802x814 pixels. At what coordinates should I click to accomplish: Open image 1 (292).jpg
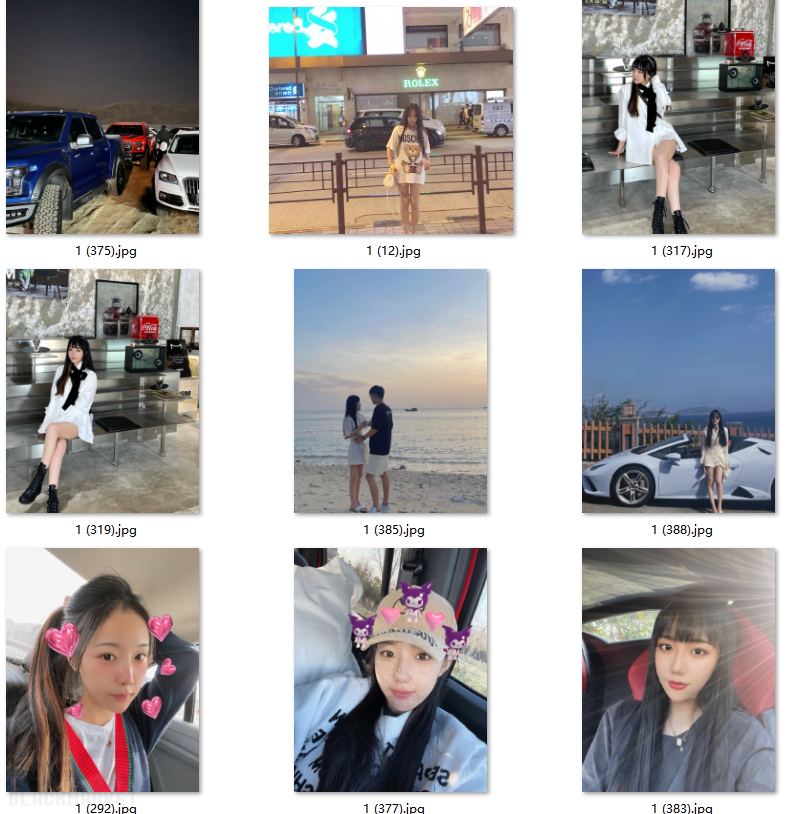click(x=102, y=670)
